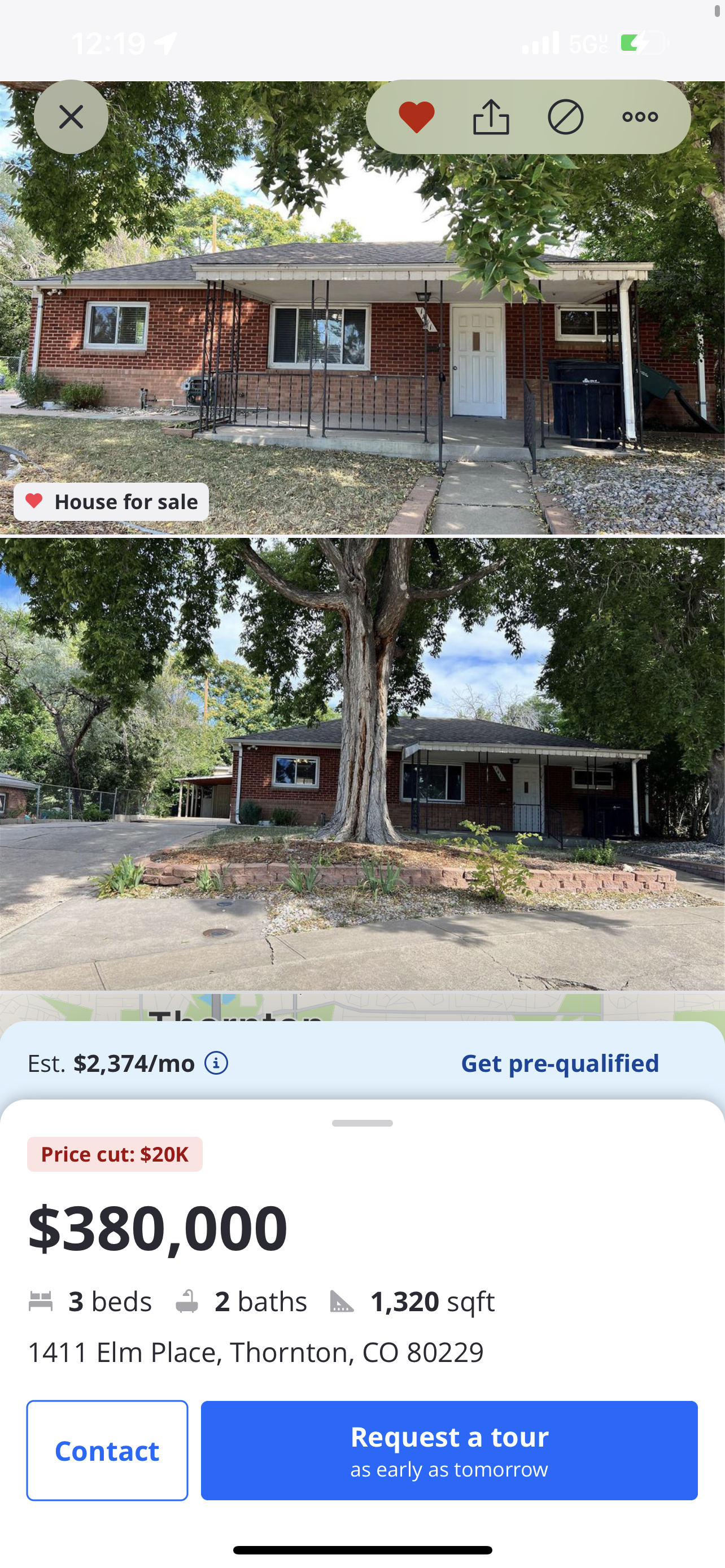
Task: Contact the agent about this home
Action: [107, 1451]
